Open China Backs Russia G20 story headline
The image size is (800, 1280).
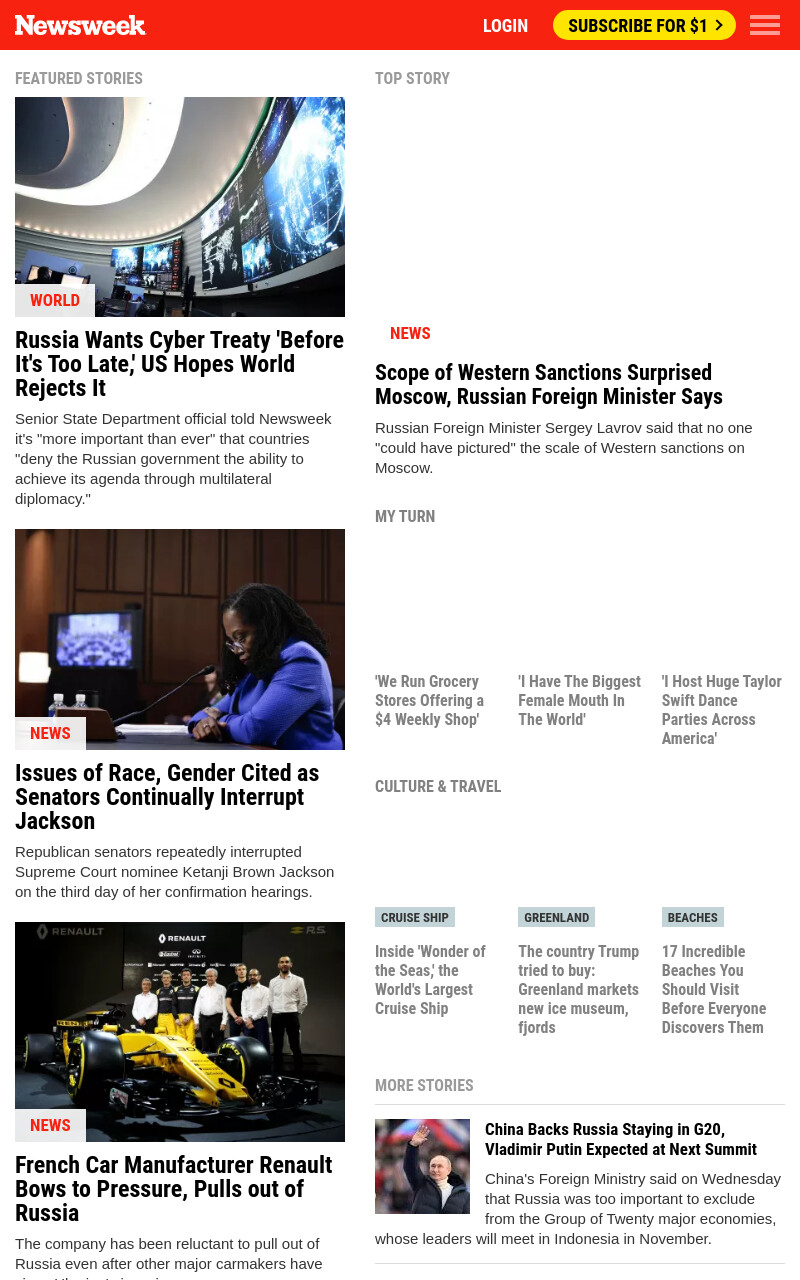click(x=621, y=1139)
